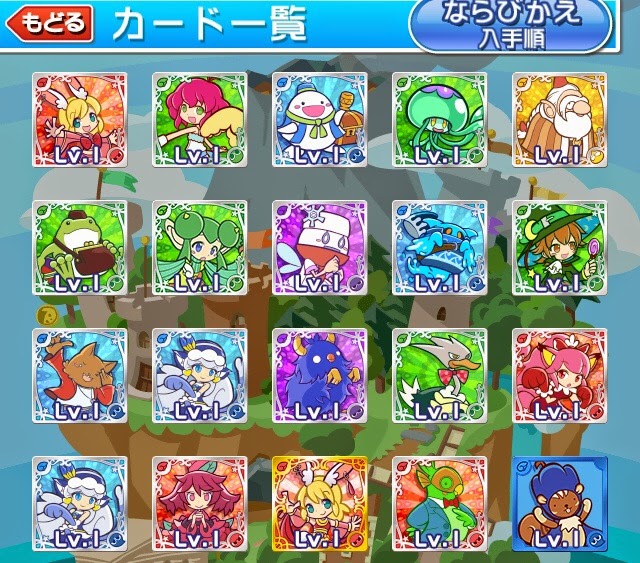Select the white snowman card with treasure chest
Image resolution: width=640 pixels, height=563 pixels.
tap(320, 120)
